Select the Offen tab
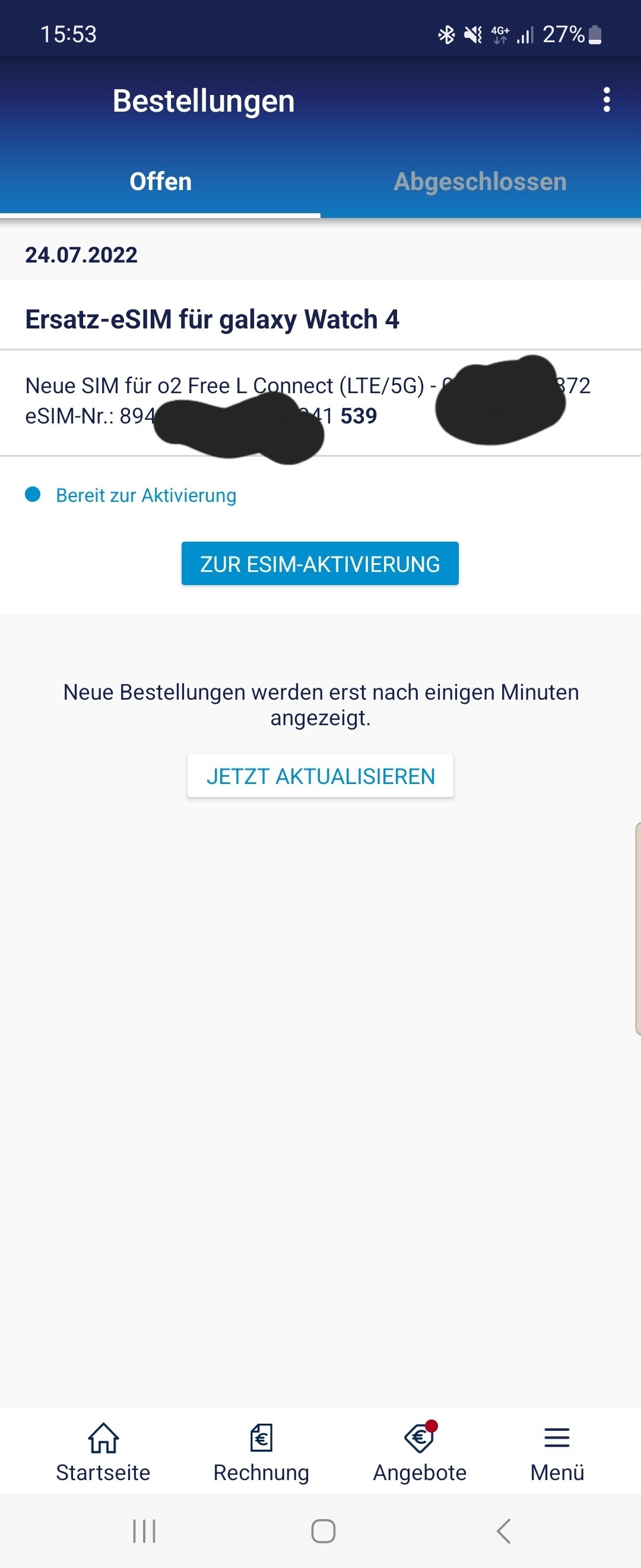The image size is (641, 1568). click(161, 182)
